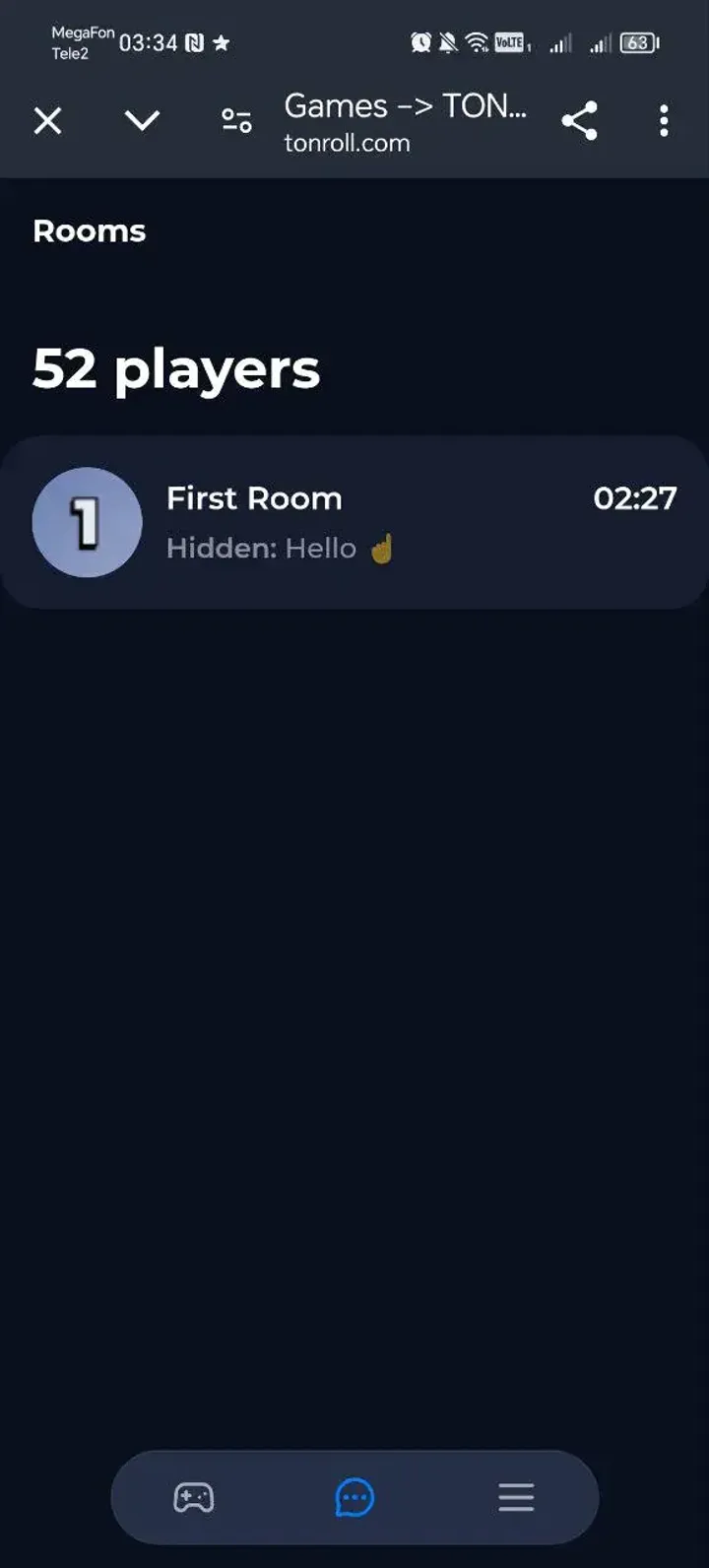Image resolution: width=709 pixels, height=1568 pixels.
Task: Open the Rooms section header
Action: (90, 231)
